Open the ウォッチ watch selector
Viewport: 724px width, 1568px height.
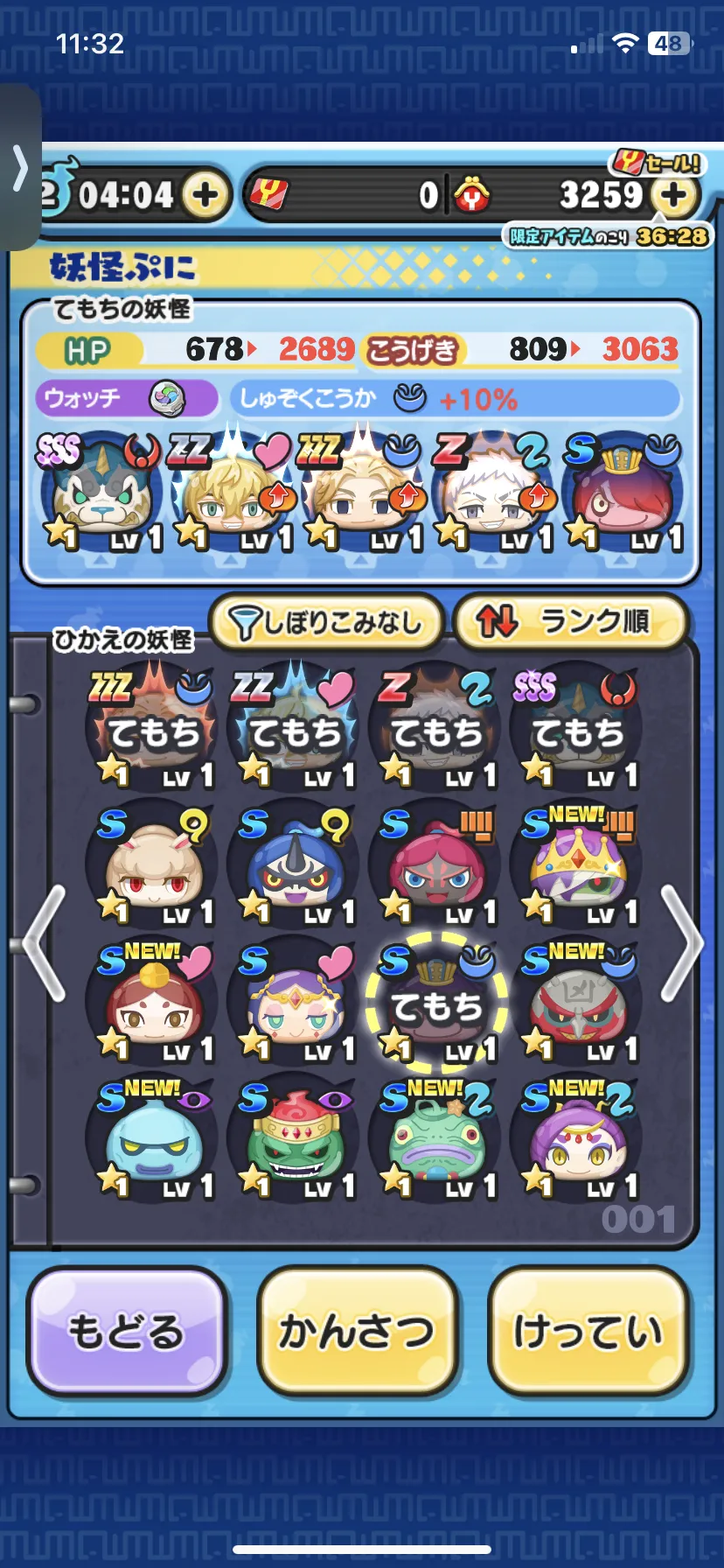pos(127,399)
